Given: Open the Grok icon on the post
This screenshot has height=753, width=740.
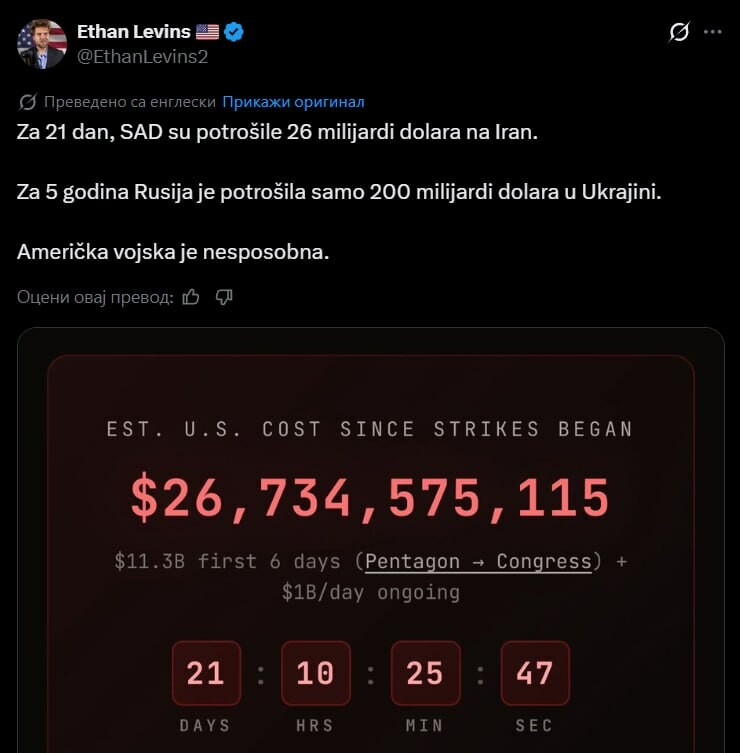Looking at the screenshot, I should click(678, 33).
